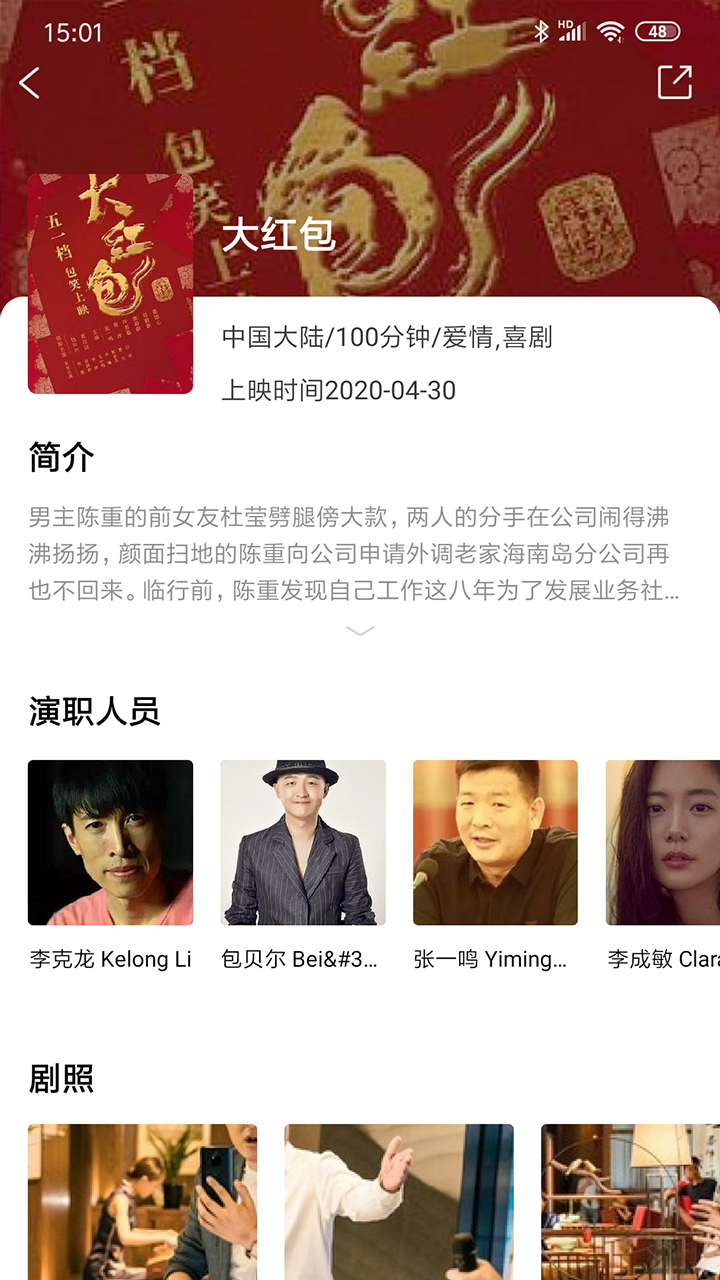
Task: Open the second 剧照 still photo
Action: tap(399, 1202)
